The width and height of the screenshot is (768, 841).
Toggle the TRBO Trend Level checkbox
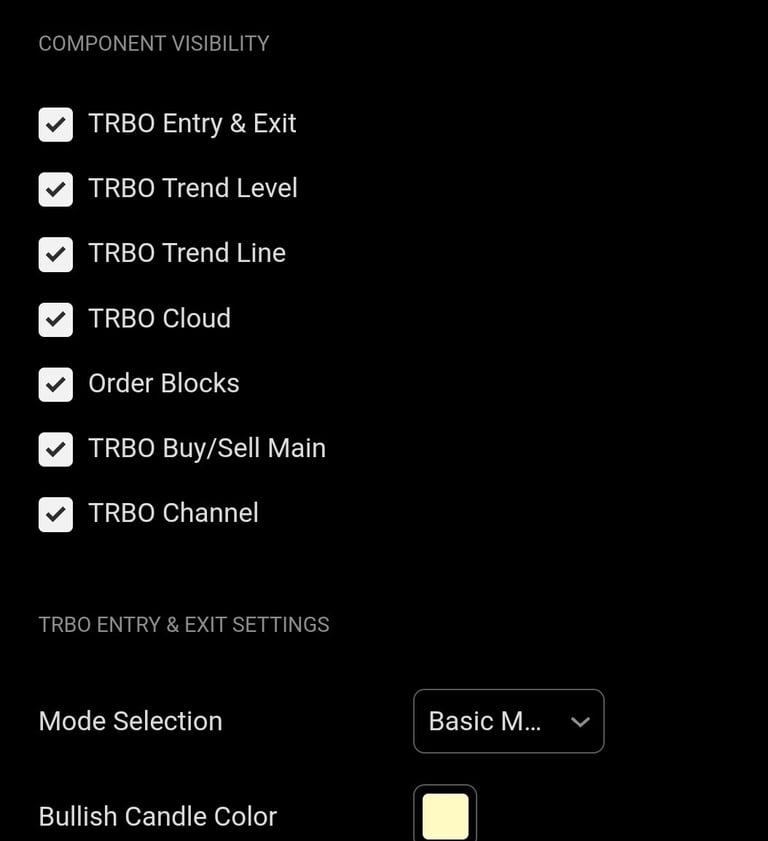coord(56,190)
